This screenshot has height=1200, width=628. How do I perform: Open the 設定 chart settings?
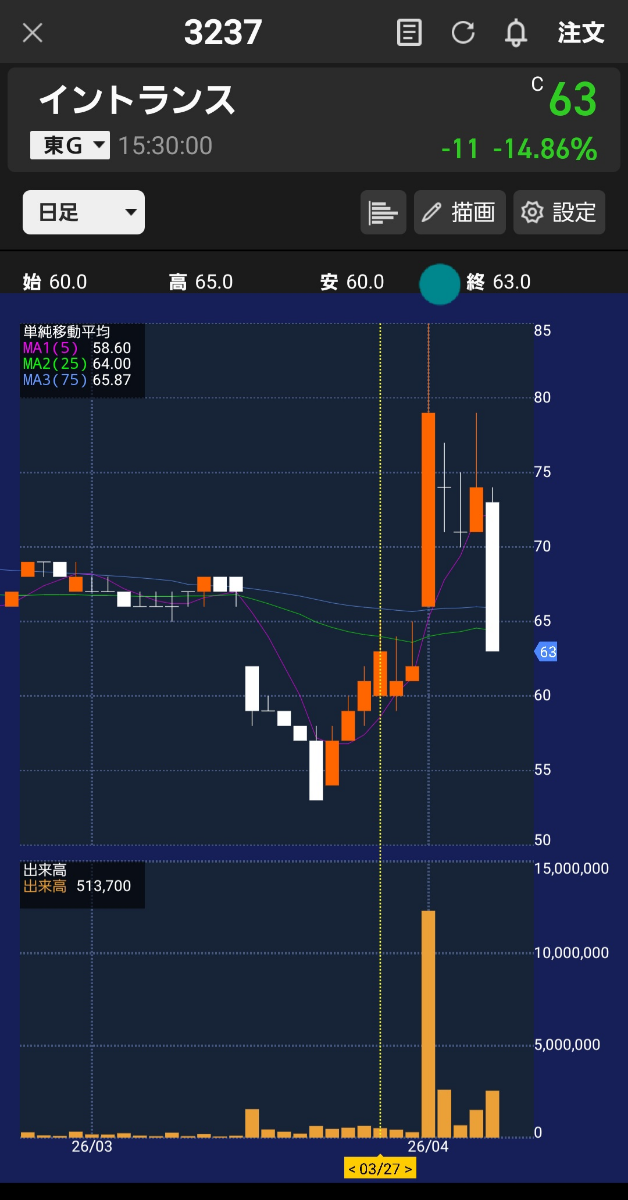tap(559, 212)
